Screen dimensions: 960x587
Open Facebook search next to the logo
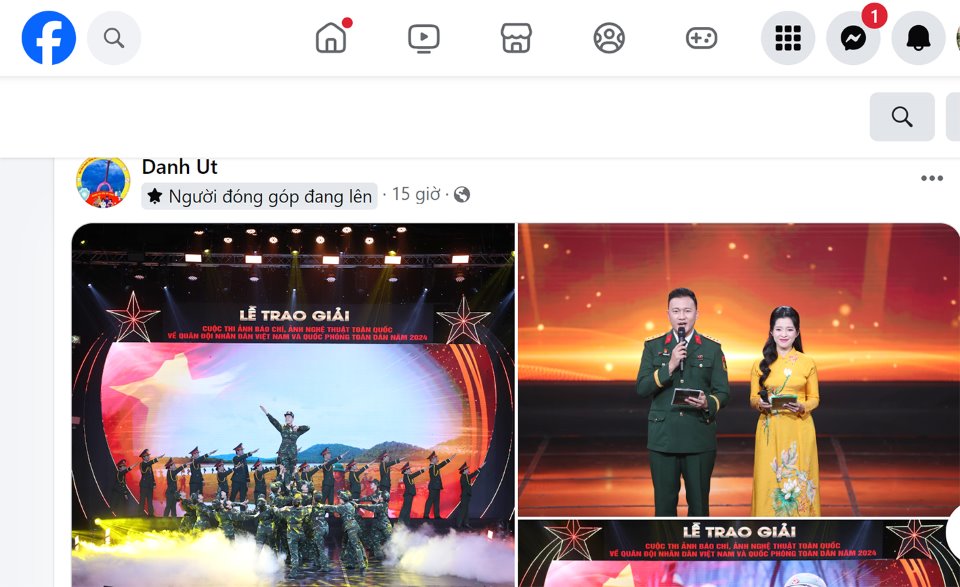[114, 38]
